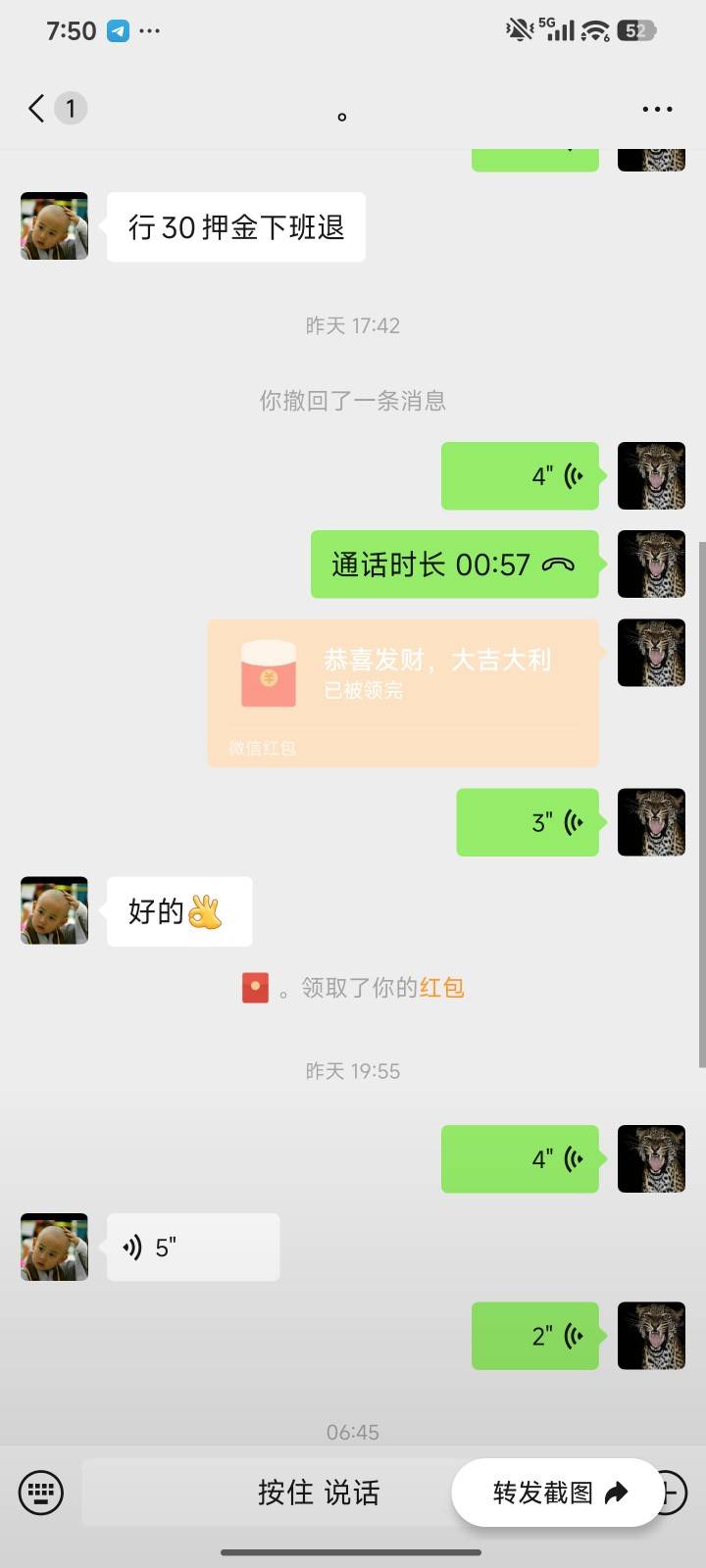Screen dimensions: 706x1568
Task: Open the 红包 link in claim notice
Action: 441,988
